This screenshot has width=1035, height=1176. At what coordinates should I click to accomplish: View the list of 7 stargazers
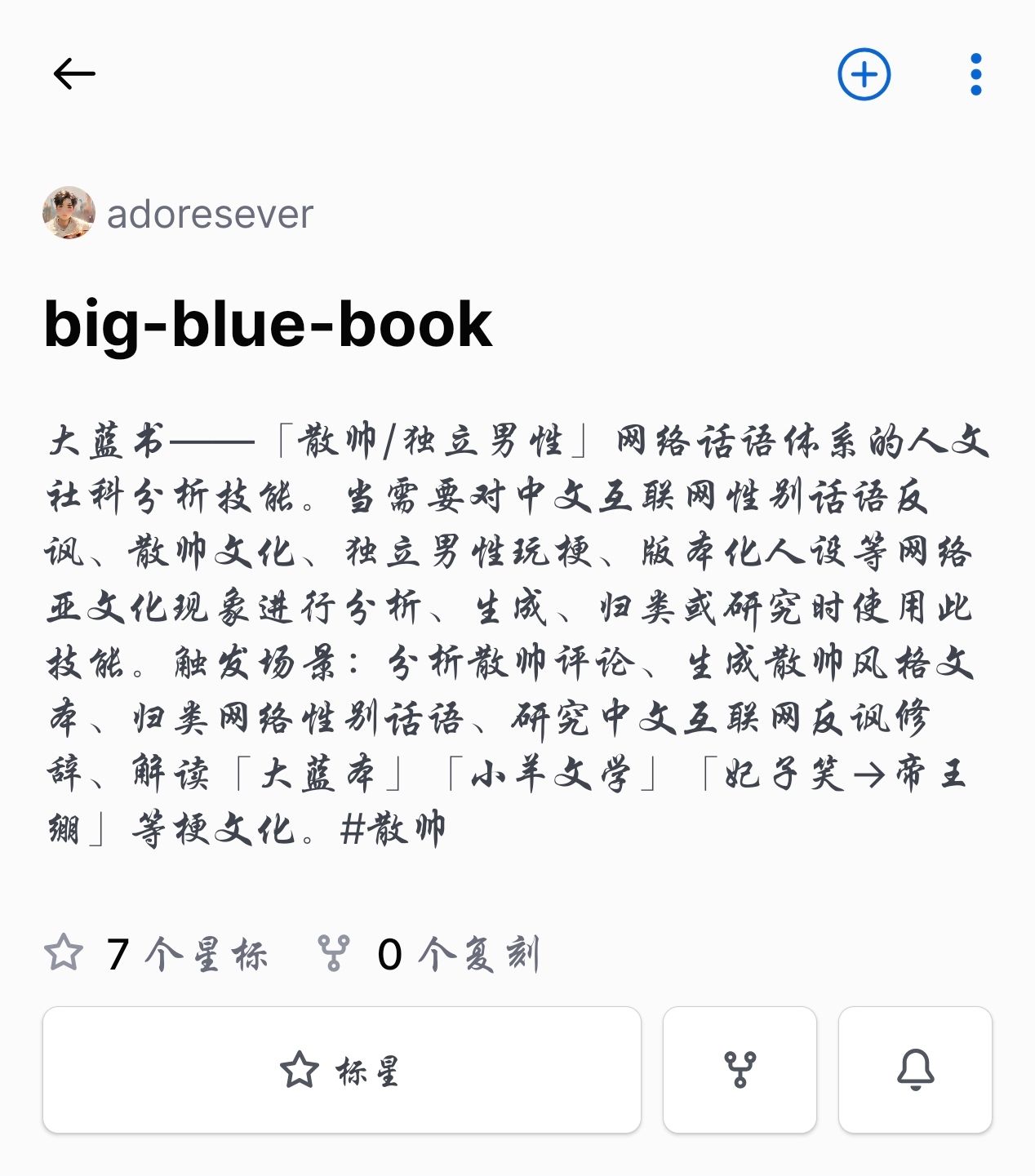156,953
